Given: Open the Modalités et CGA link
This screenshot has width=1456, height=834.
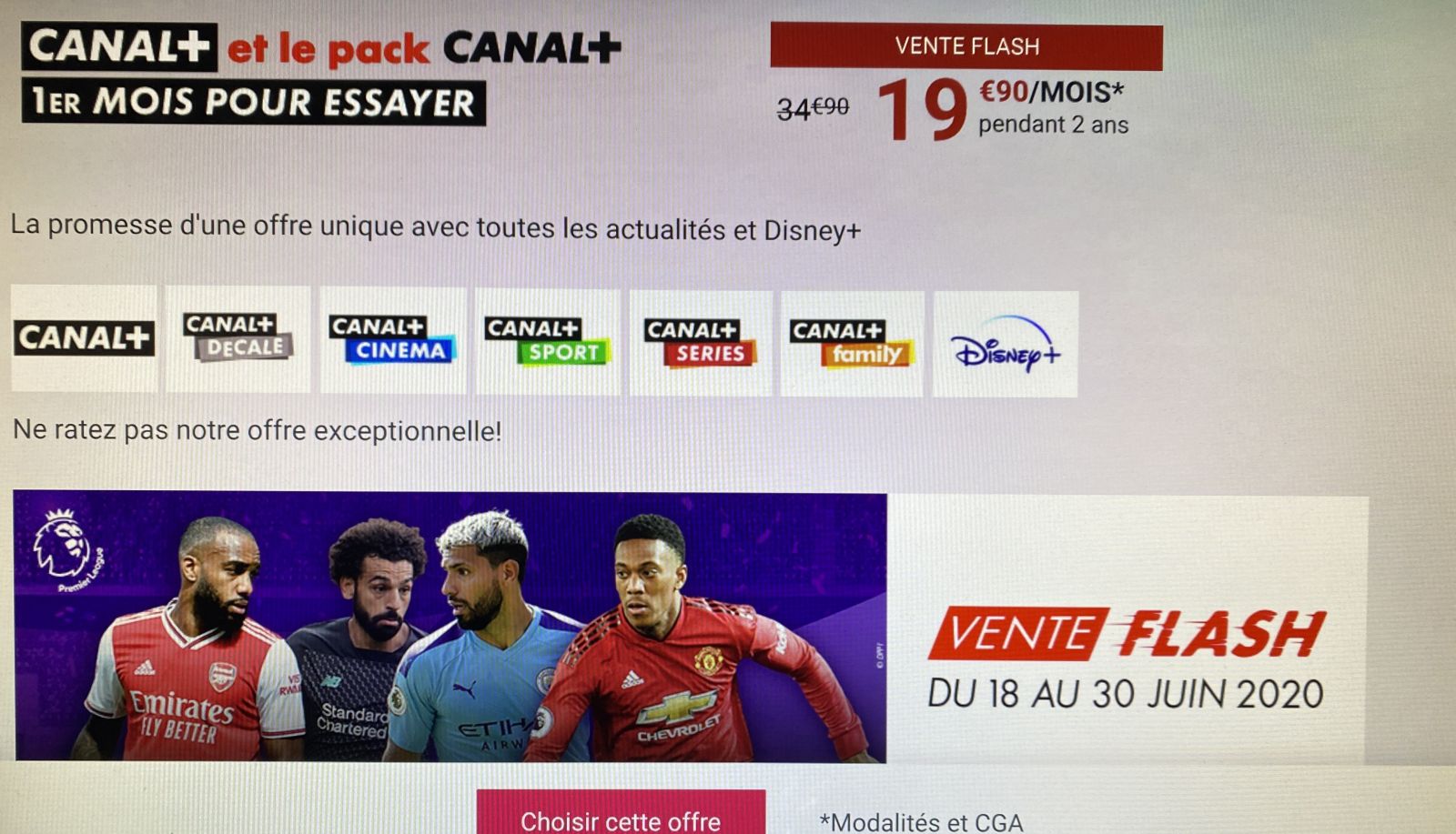Looking at the screenshot, I should [921, 821].
